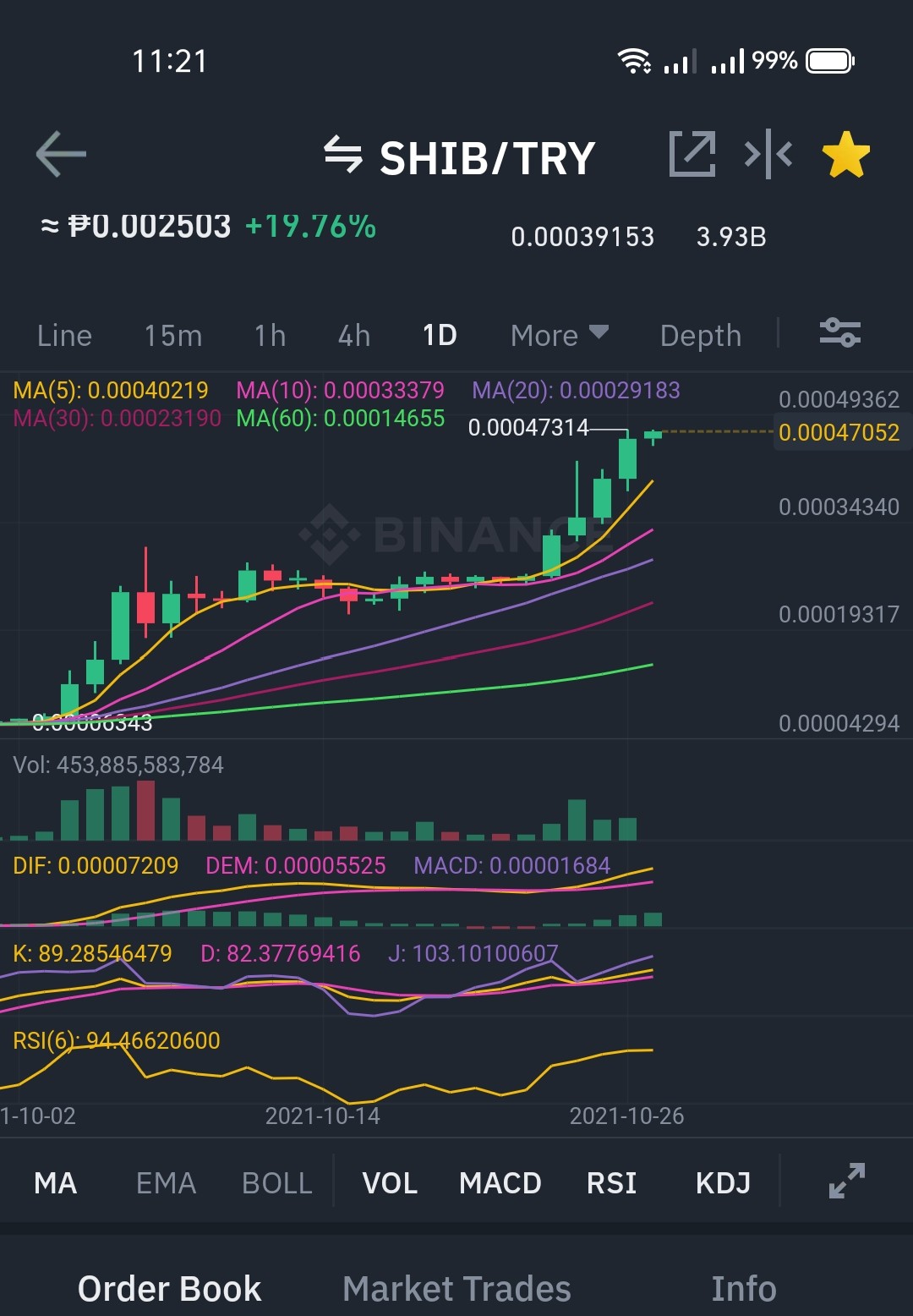
Task: Toggle the MACD indicator
Action: point(500,1182)
